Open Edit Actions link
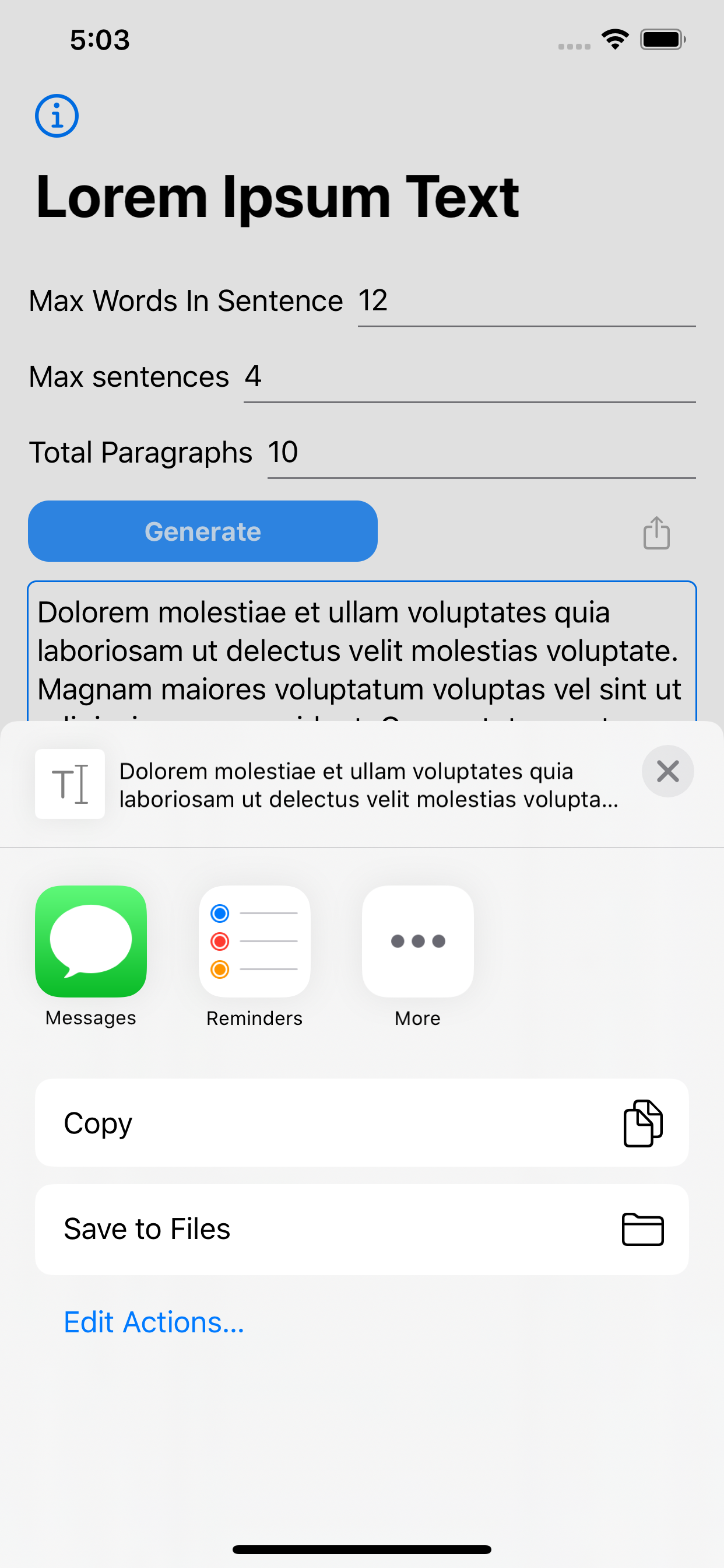The width and height of the screenshot is (724, 1568). coord(154,1322)
